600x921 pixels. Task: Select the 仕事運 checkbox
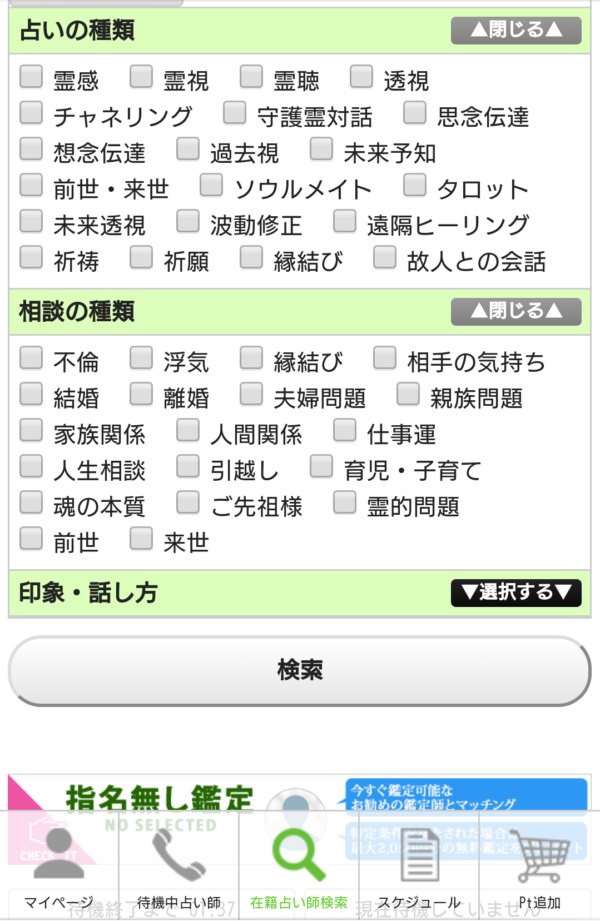(345, 431)
